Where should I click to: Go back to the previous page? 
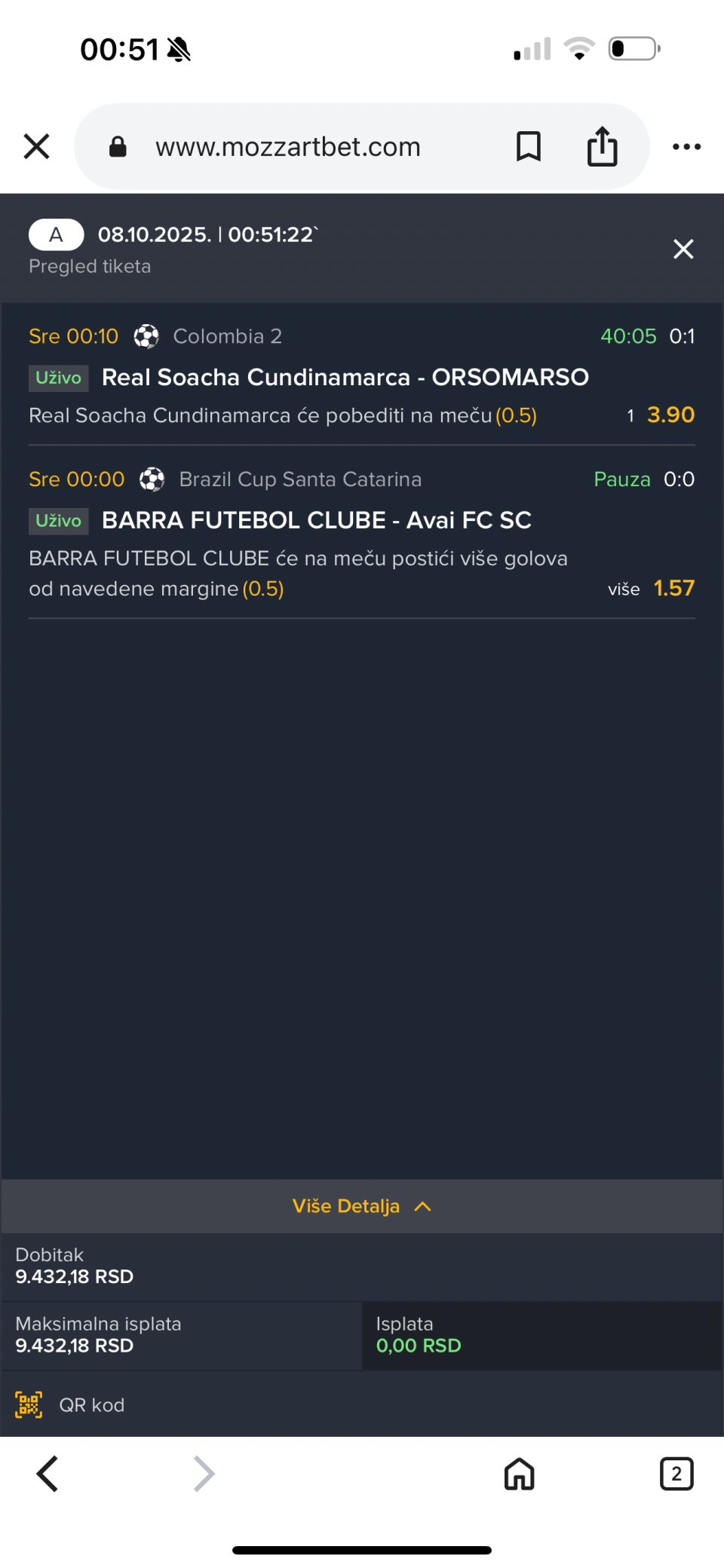(48, 1474)
